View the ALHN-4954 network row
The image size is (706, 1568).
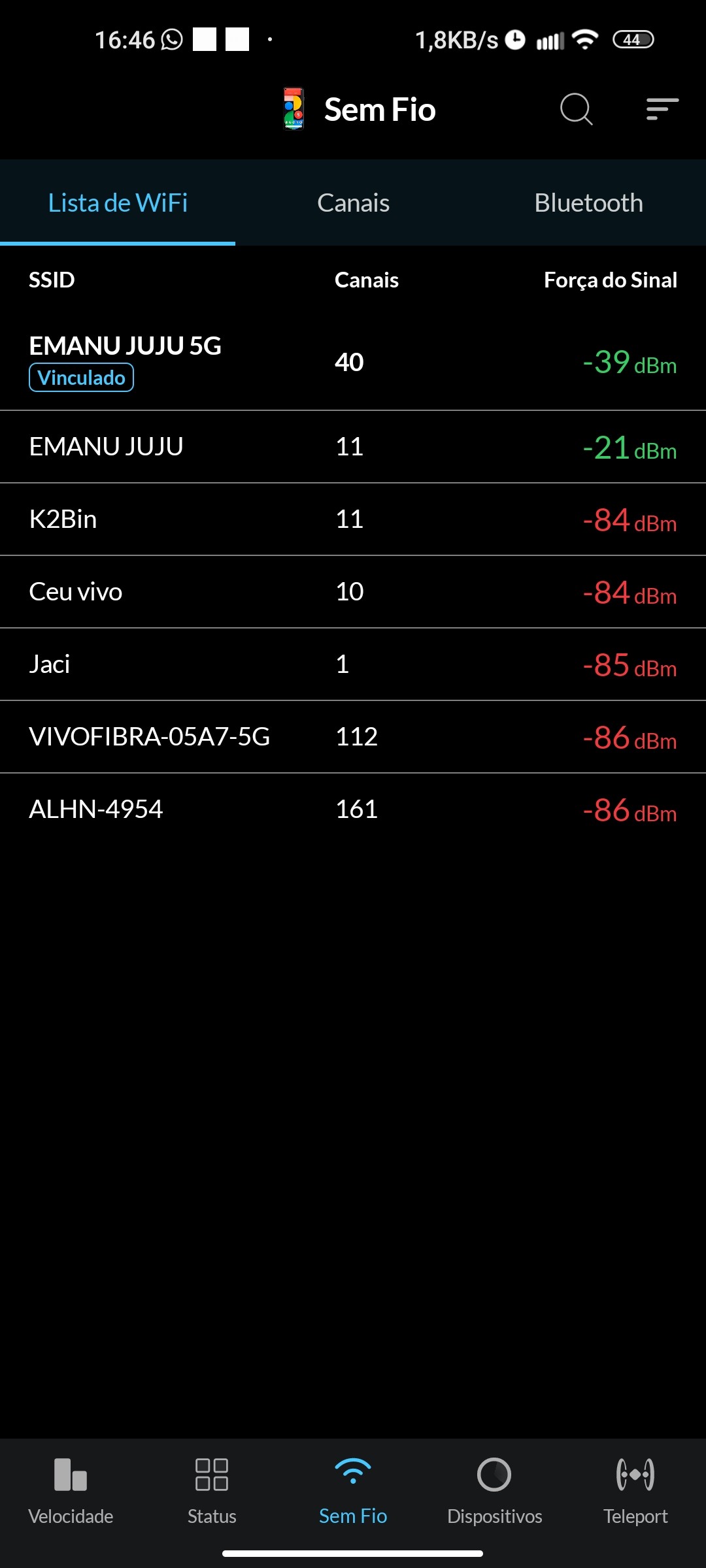(353, 809)
